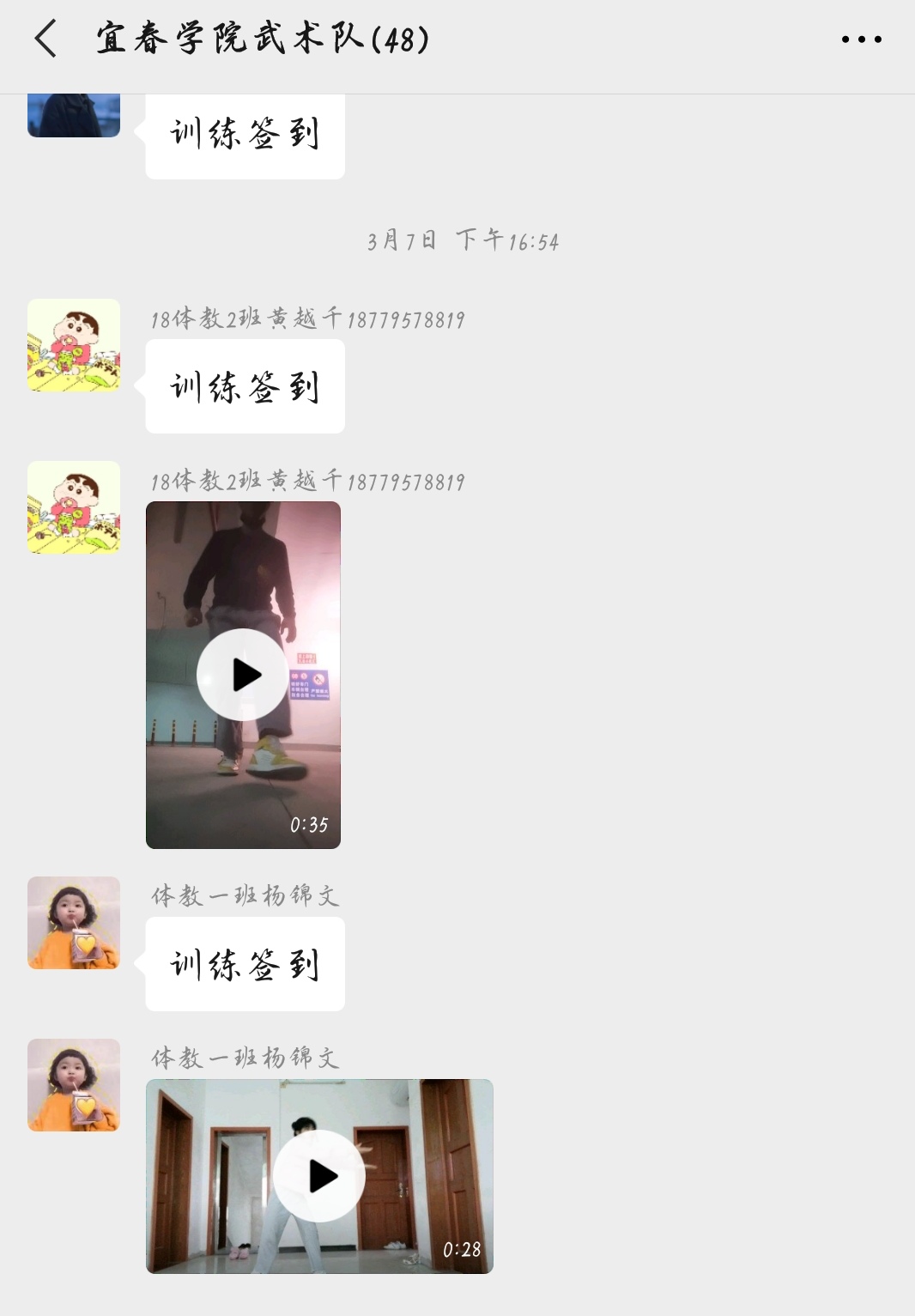Play 黄越千's 0:35 video
Viewport: 915px width, 1316px height.
tap(243, 675)
